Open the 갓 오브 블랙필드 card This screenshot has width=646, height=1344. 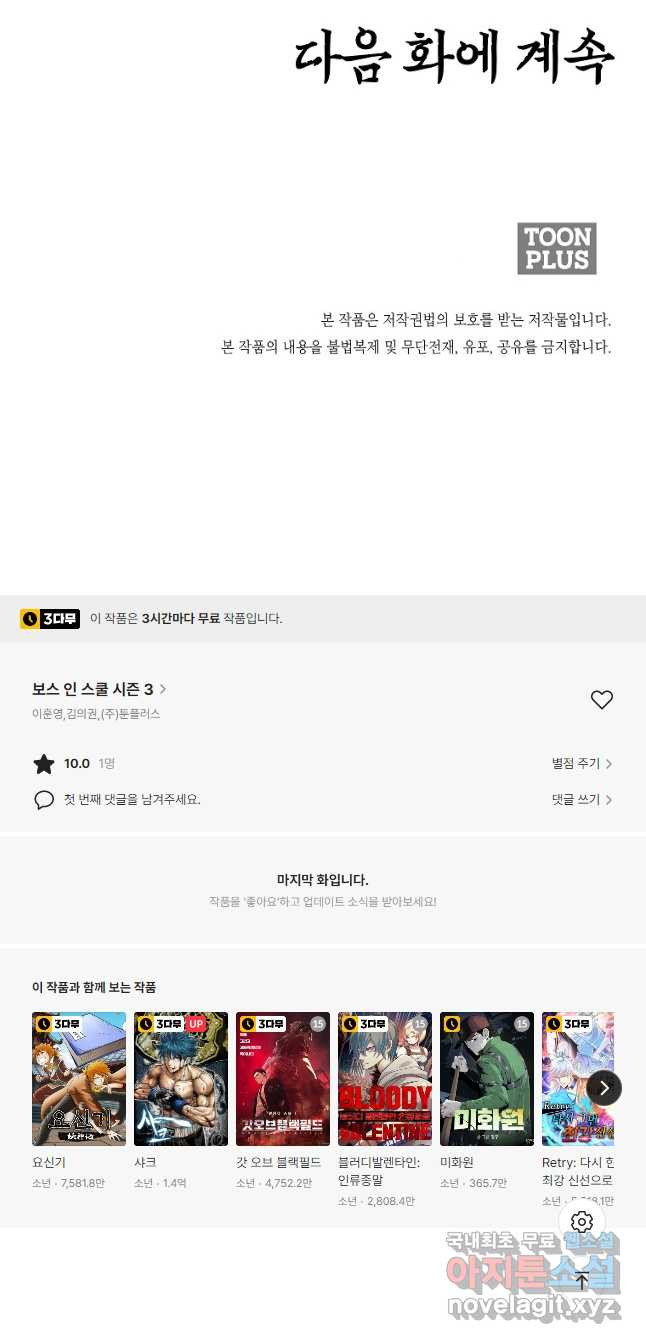283,1079
